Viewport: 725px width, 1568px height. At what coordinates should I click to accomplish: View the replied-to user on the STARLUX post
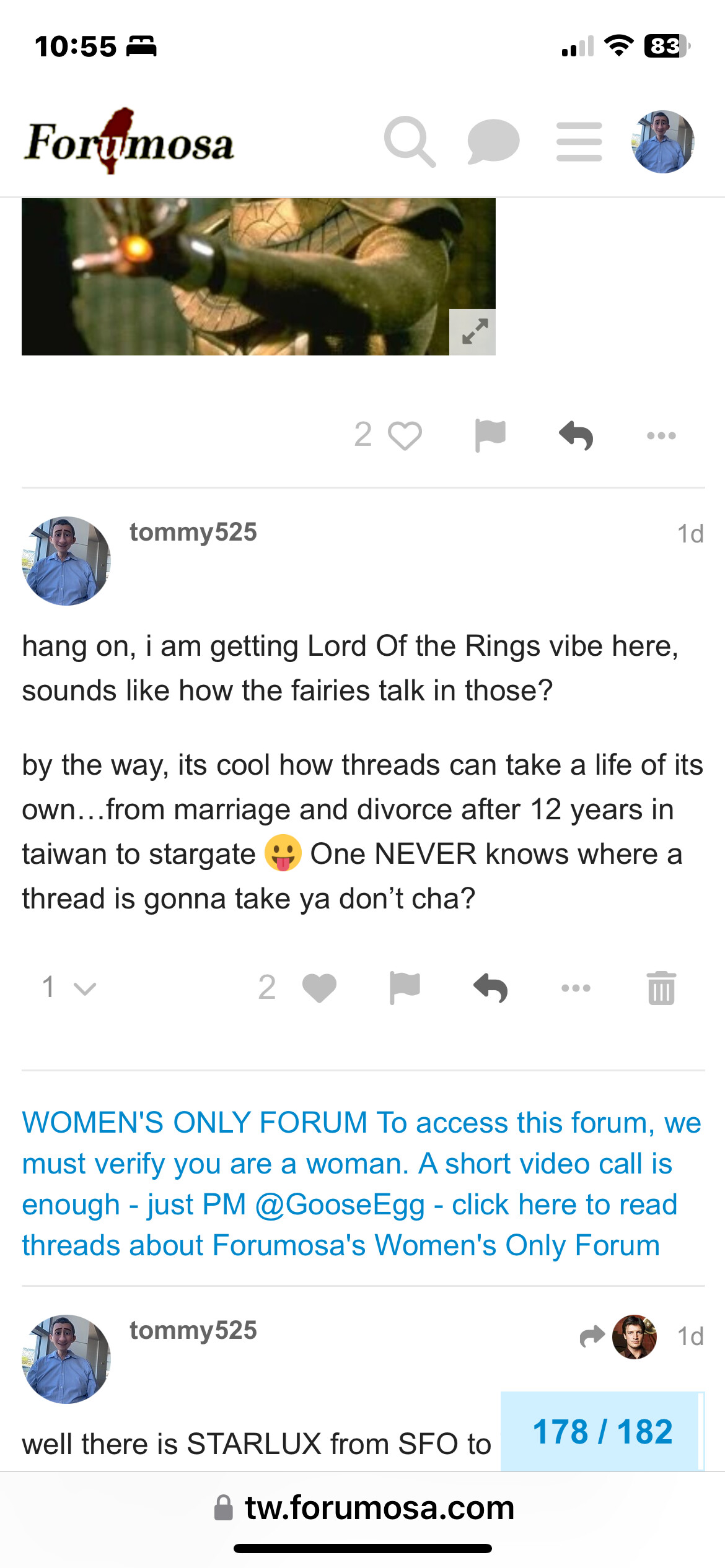[x=634, y=1336]
